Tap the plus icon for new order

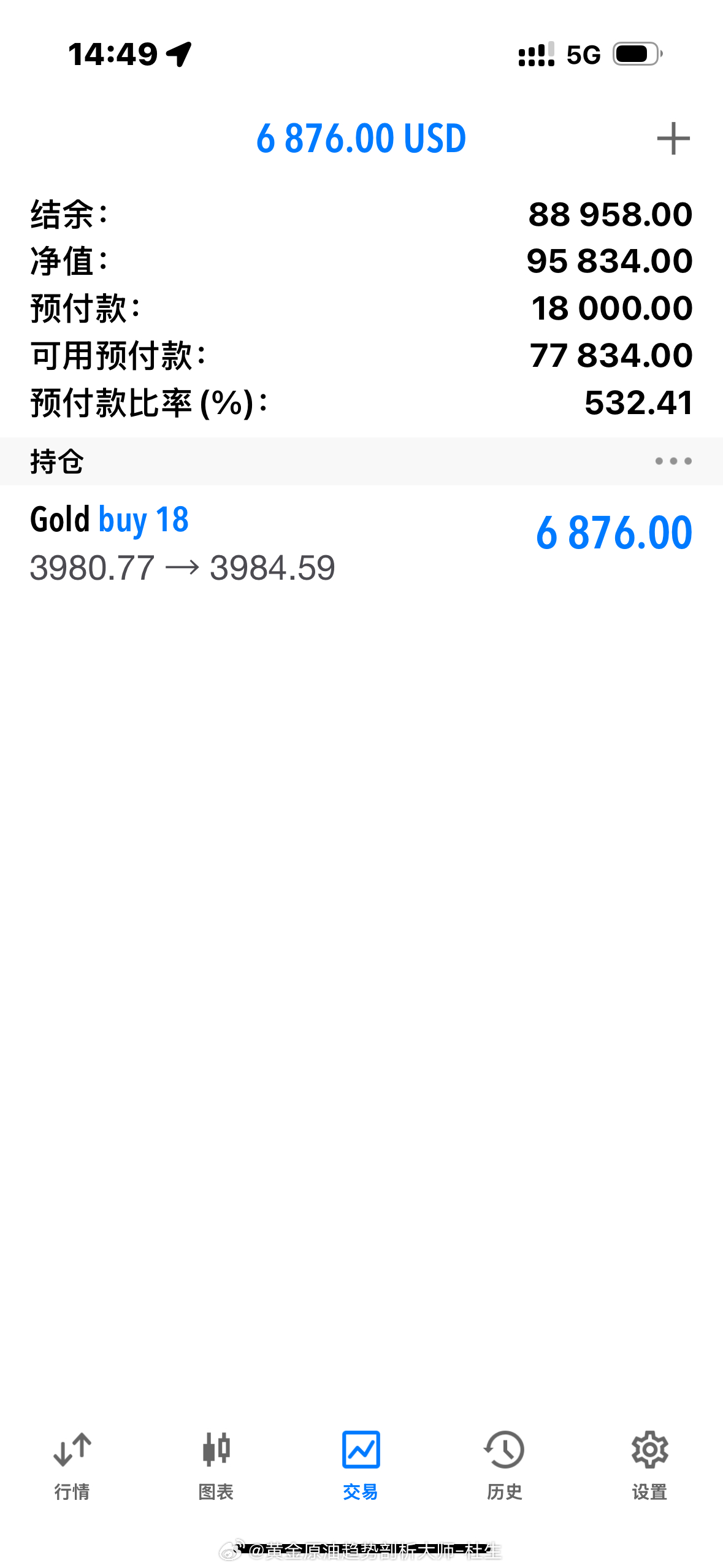pos(673,139)
